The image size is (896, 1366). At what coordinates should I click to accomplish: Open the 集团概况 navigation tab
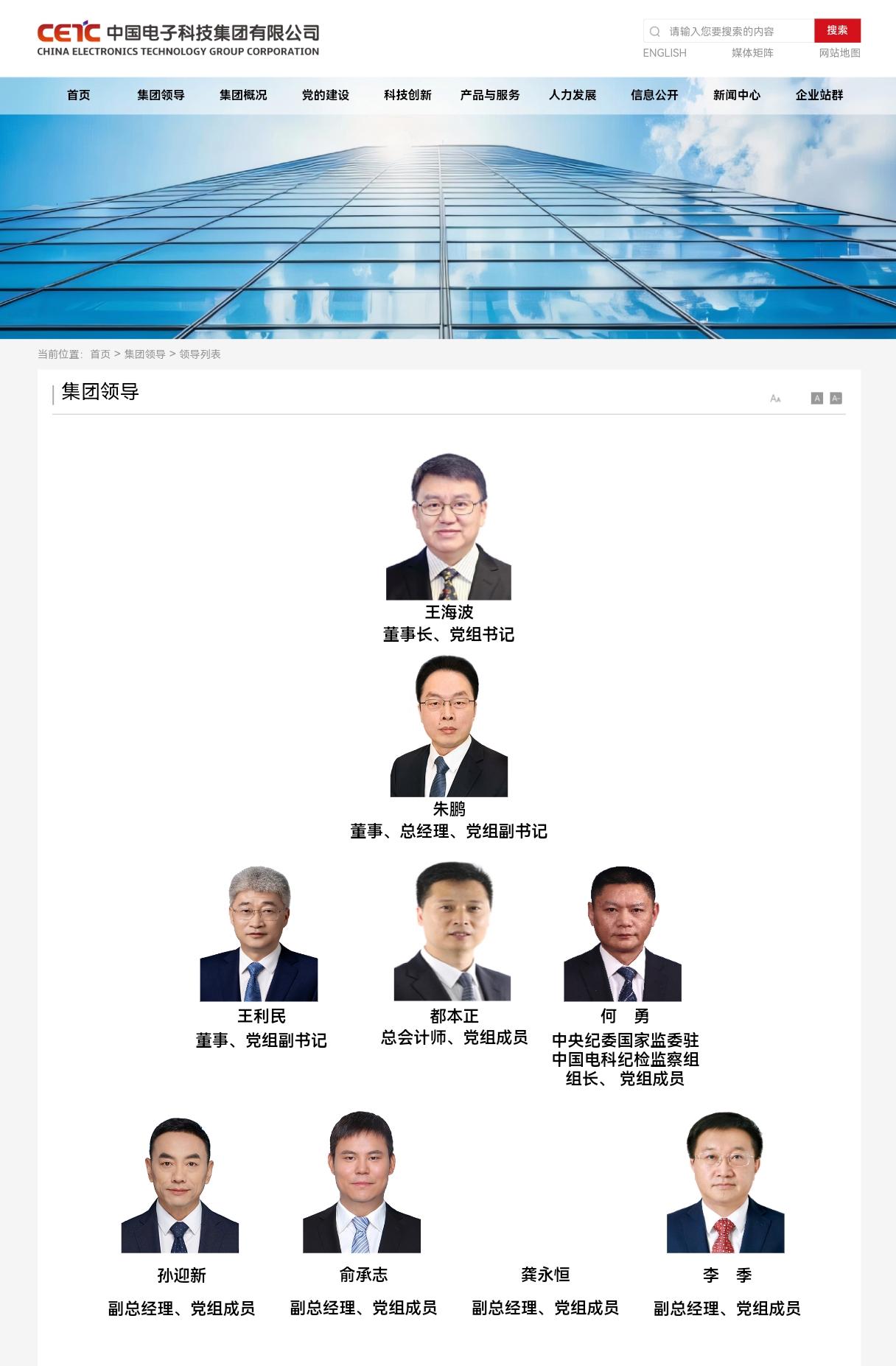(x=243, y=95)
